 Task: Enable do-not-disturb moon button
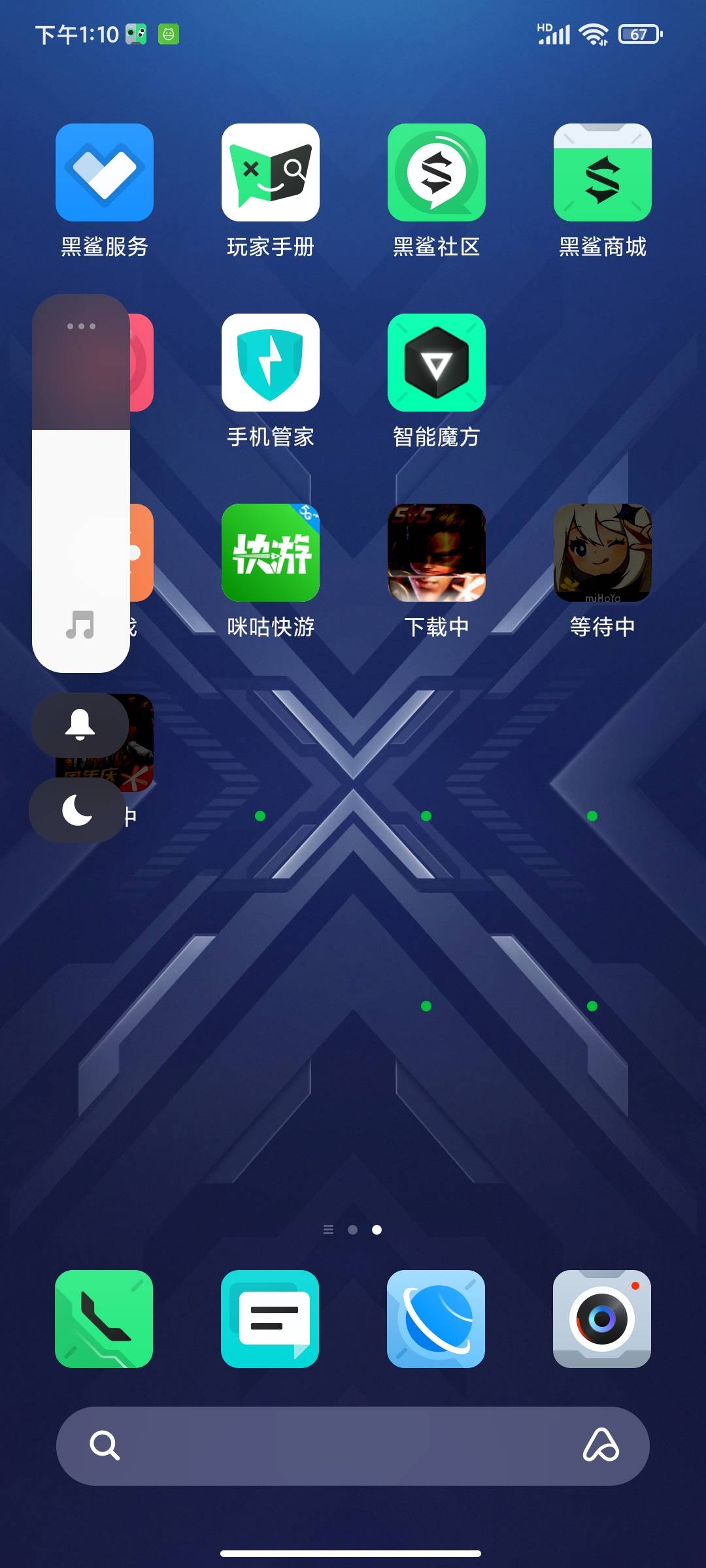(x=77, y=810)
